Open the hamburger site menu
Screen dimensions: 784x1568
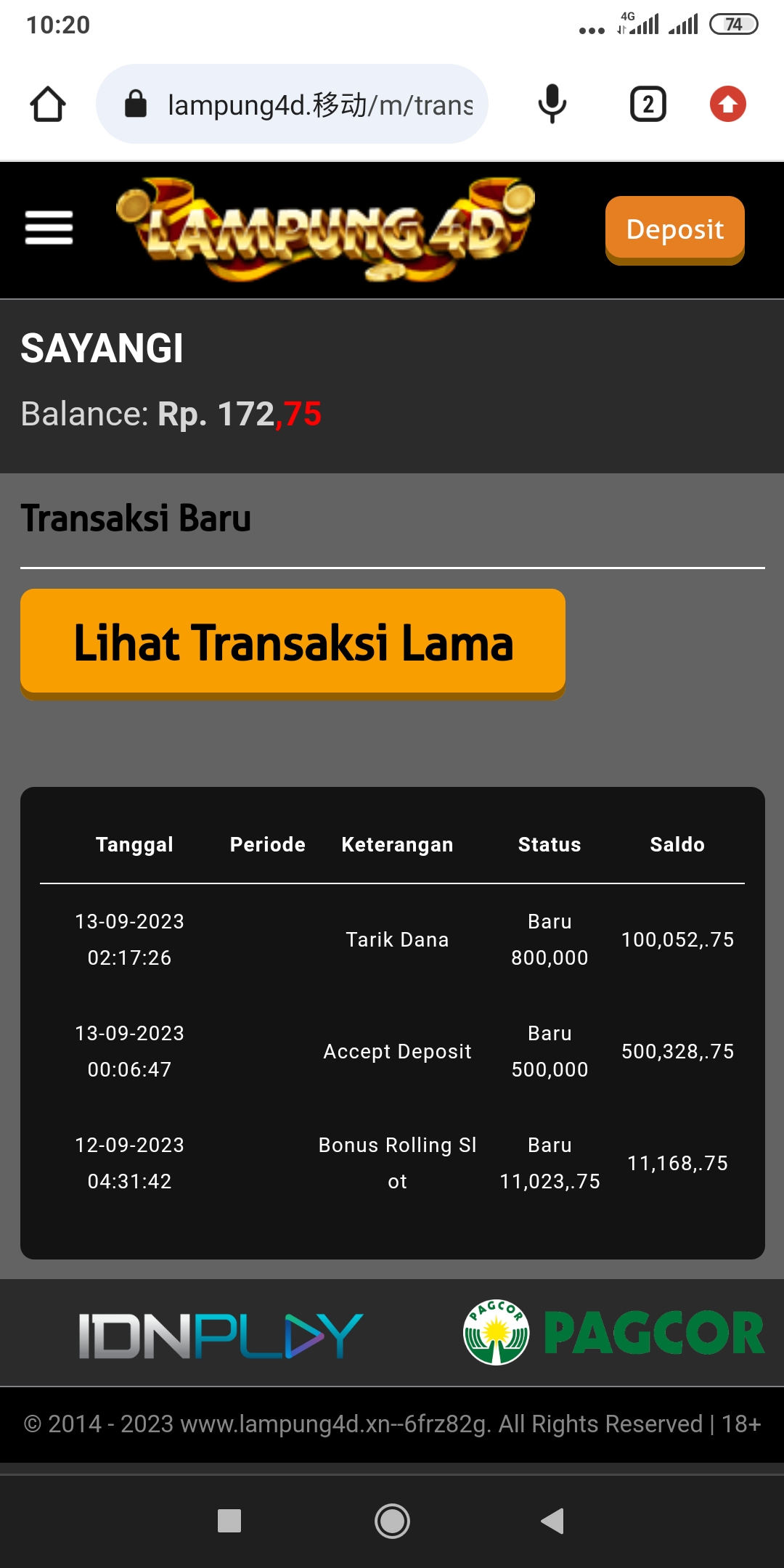coord(49,228)
